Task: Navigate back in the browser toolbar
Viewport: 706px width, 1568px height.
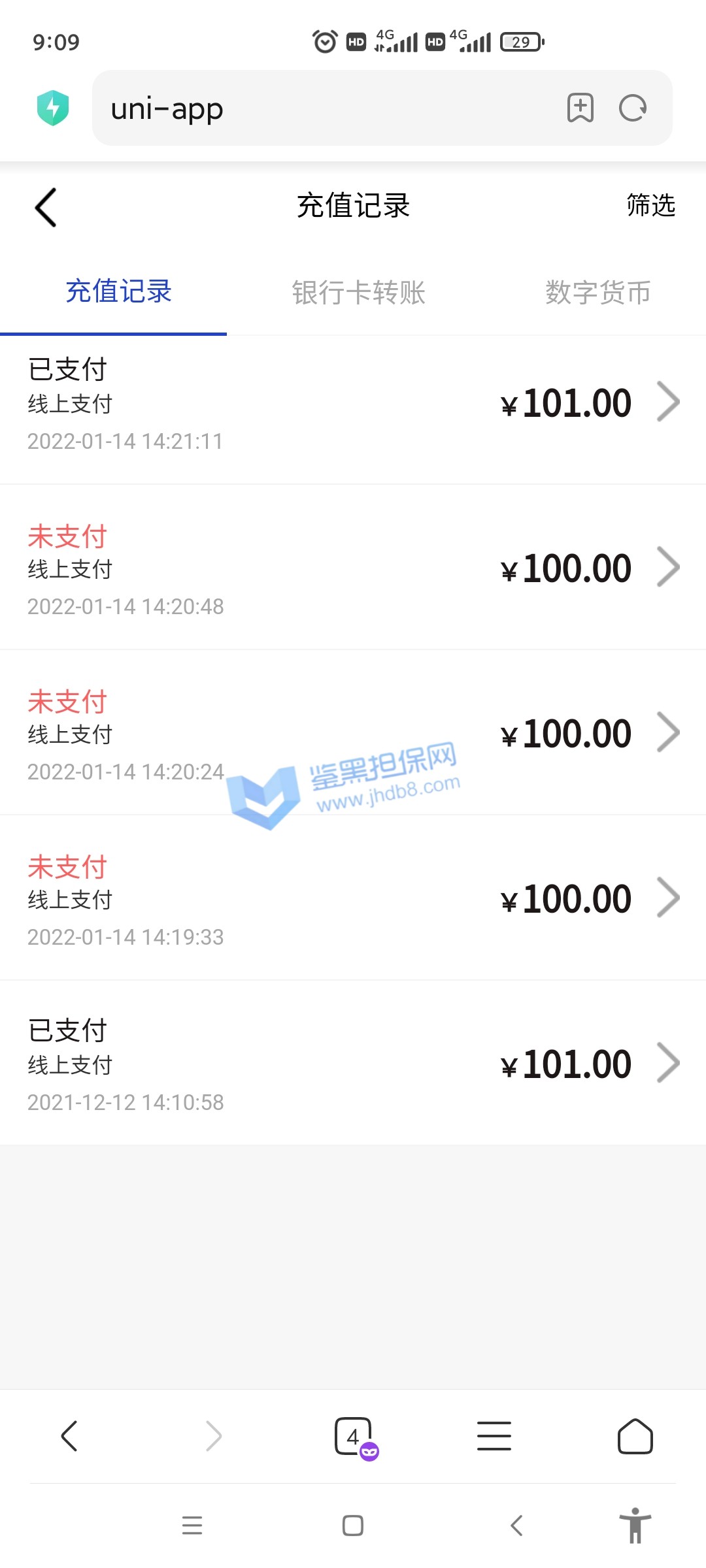Action: click(70, 1436)
